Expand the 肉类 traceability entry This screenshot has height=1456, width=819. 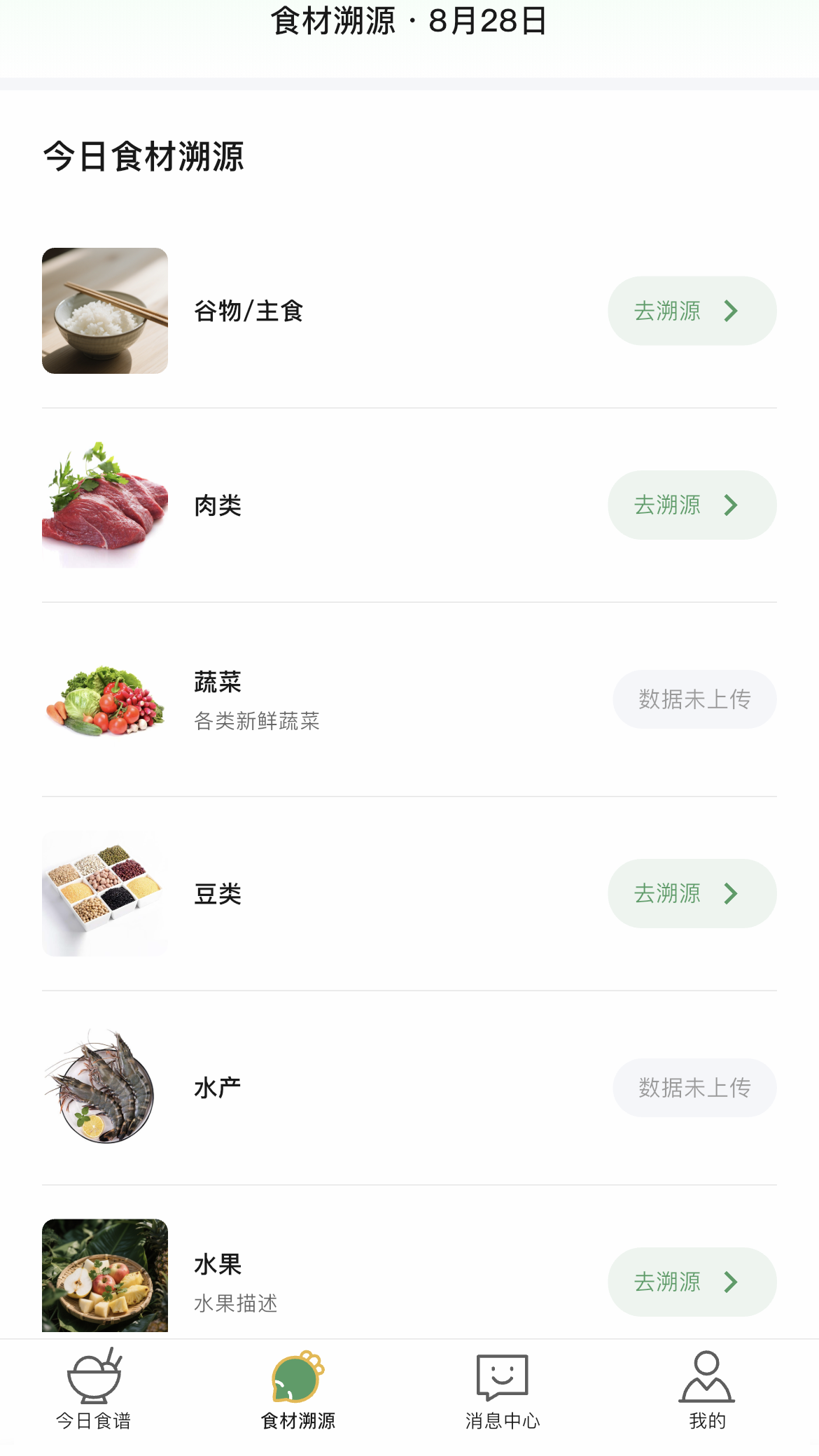coord(692,505)
